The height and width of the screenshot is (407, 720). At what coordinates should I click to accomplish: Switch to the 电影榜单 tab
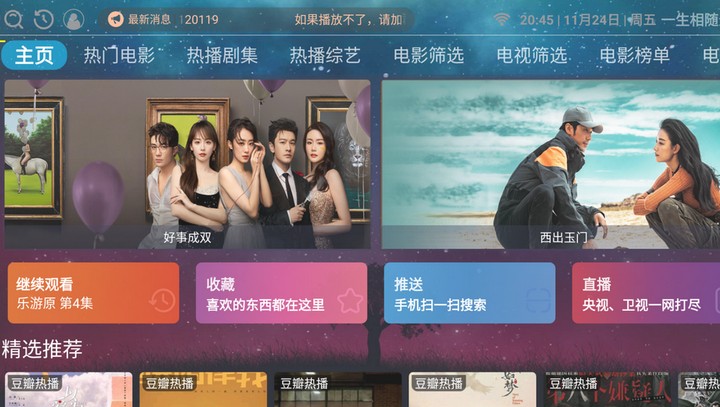coord(635,55)
